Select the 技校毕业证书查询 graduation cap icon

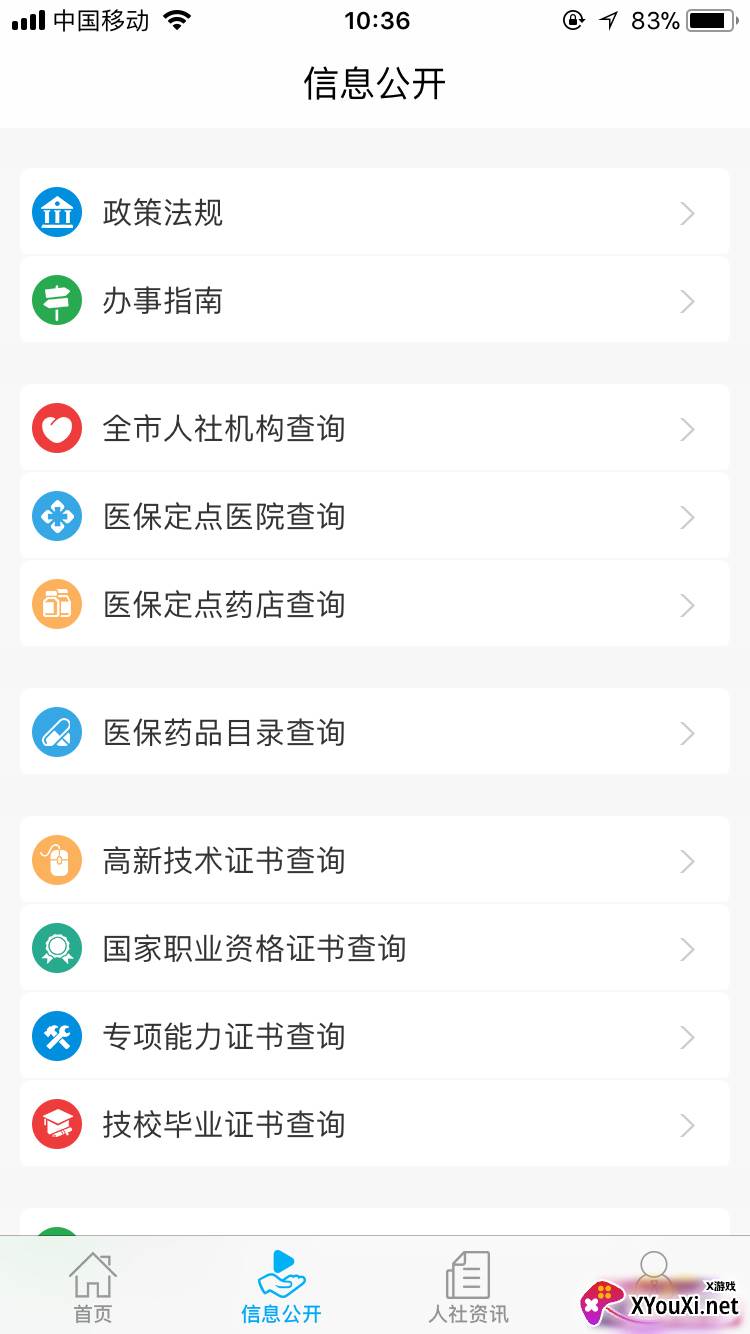(x=57, y=1124)
